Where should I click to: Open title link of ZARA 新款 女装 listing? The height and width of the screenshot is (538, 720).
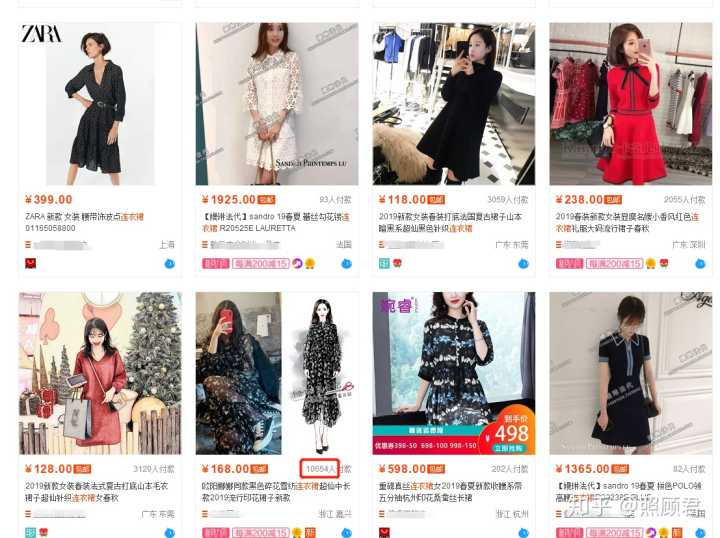click(85, 216)
